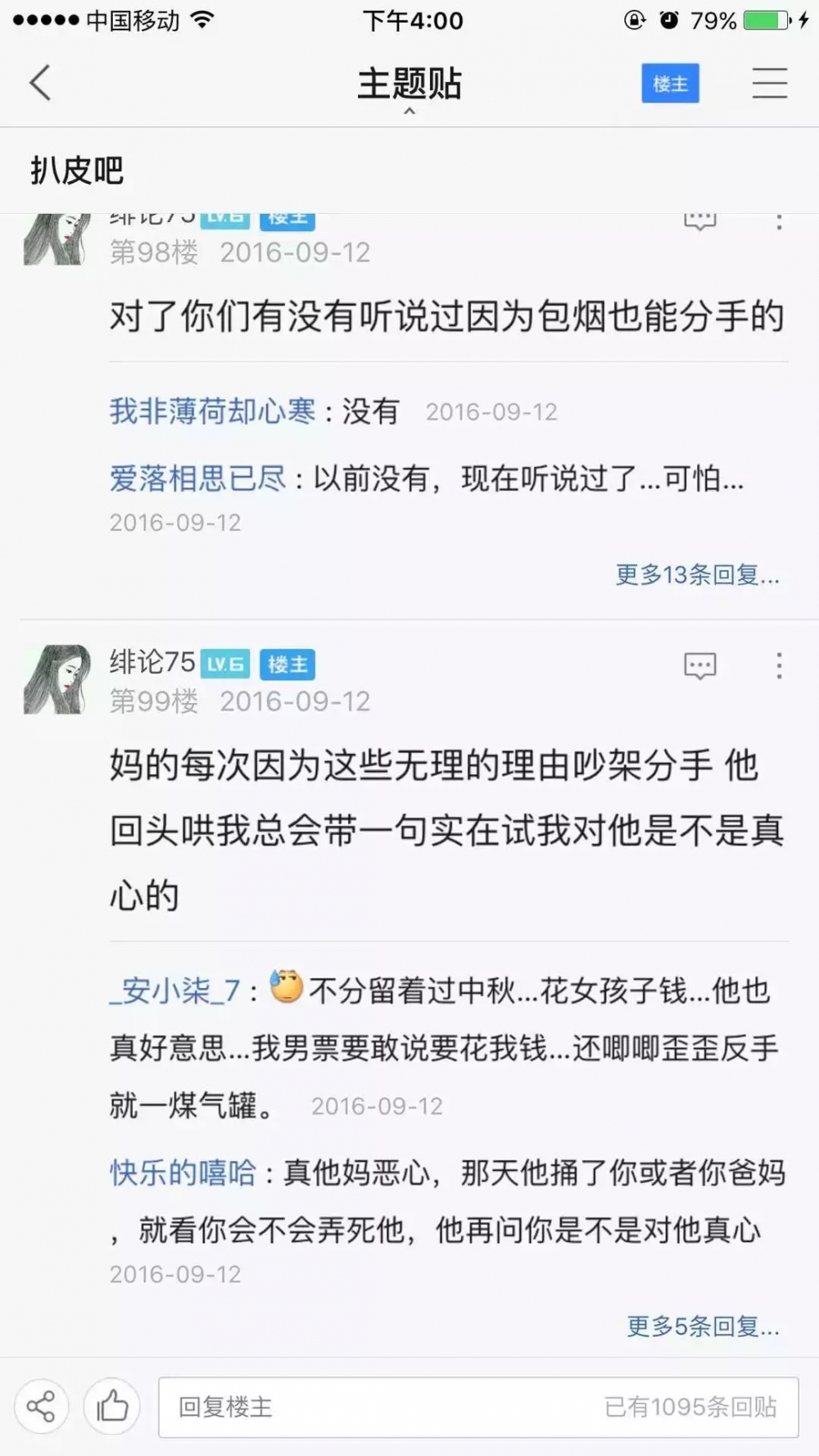The height and width of the screenshot is (1456, 819).
Task: Go back using the top-left arrow
Action: click(x=40, y=83)
